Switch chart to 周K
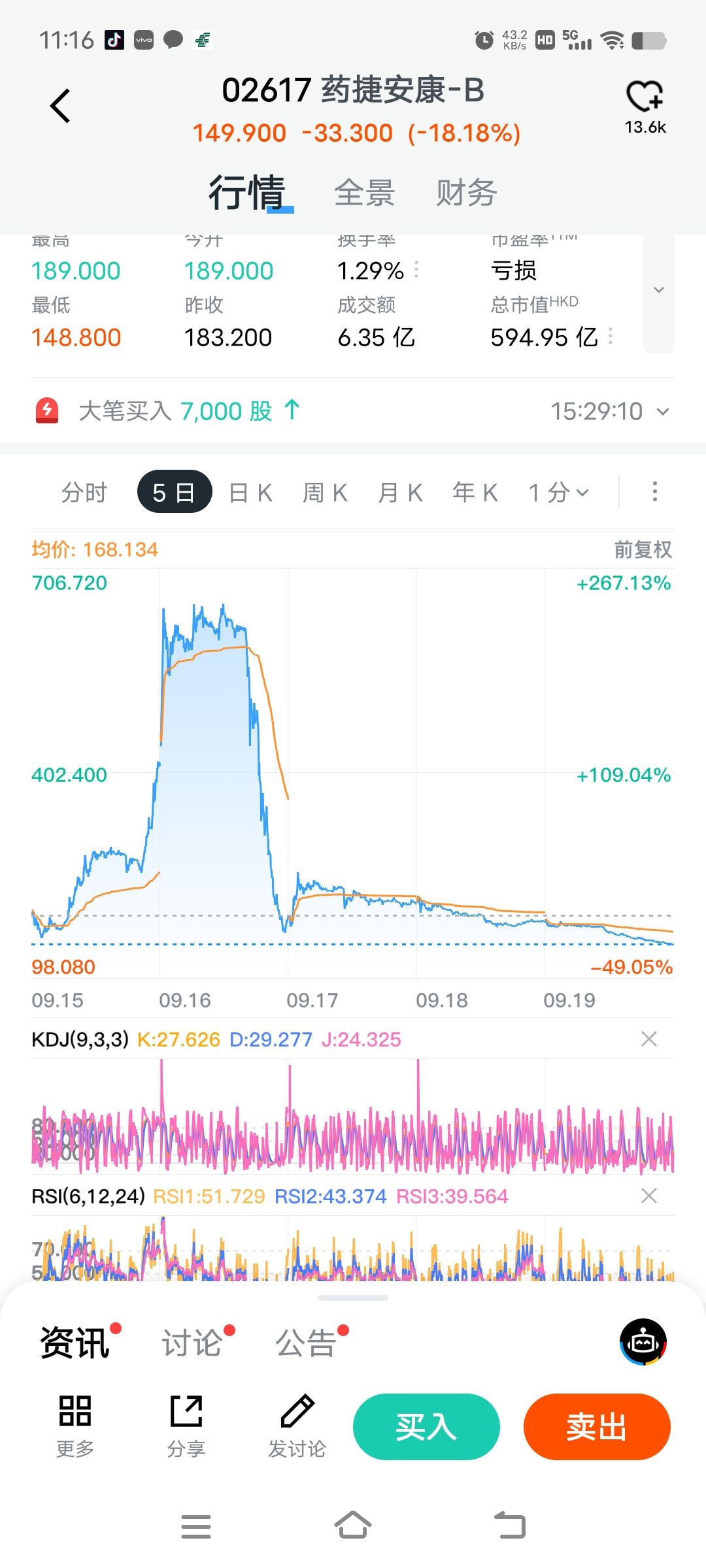The height and width of the screenshot is (1568, 706). click(325, 492)
